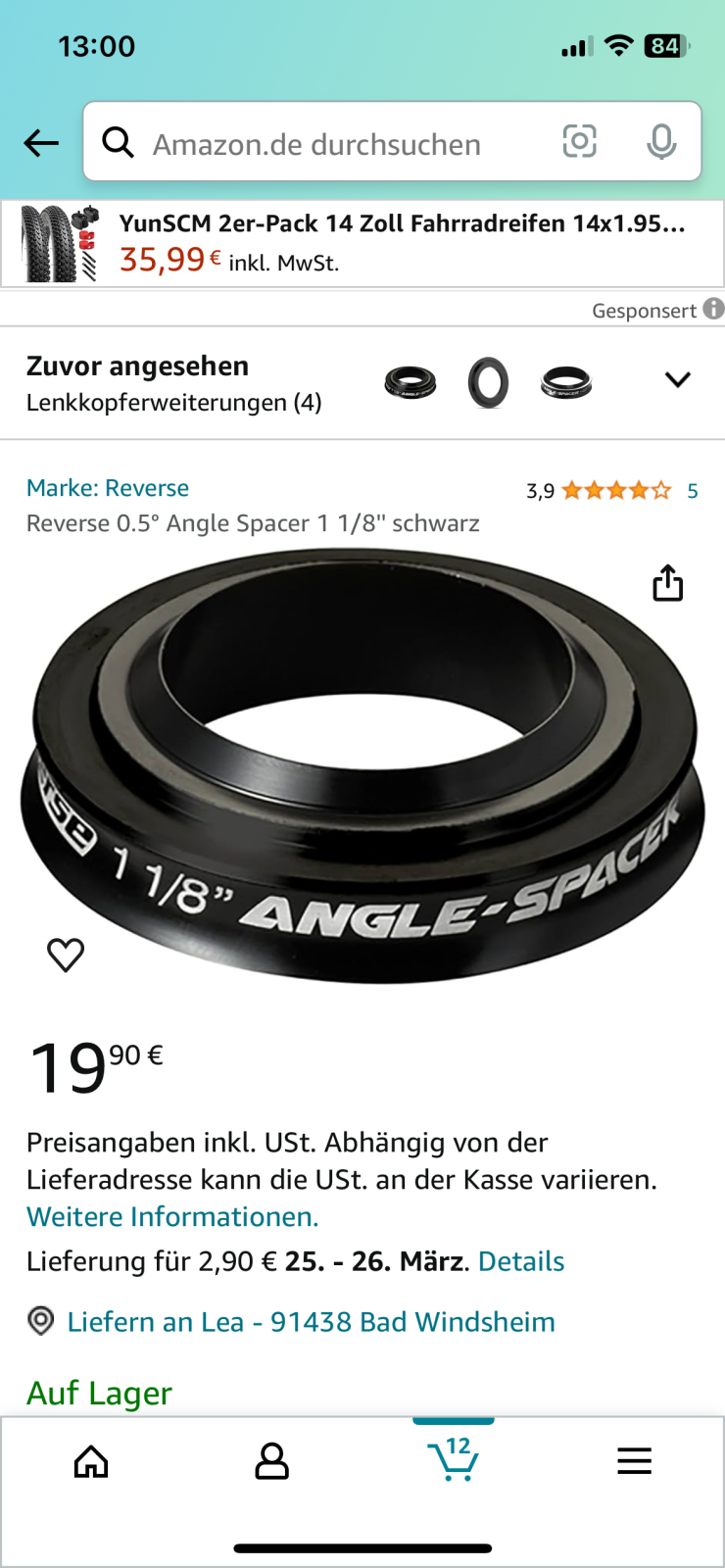Open the account profile tab
725x1568 pixels.
[271, 1461]
